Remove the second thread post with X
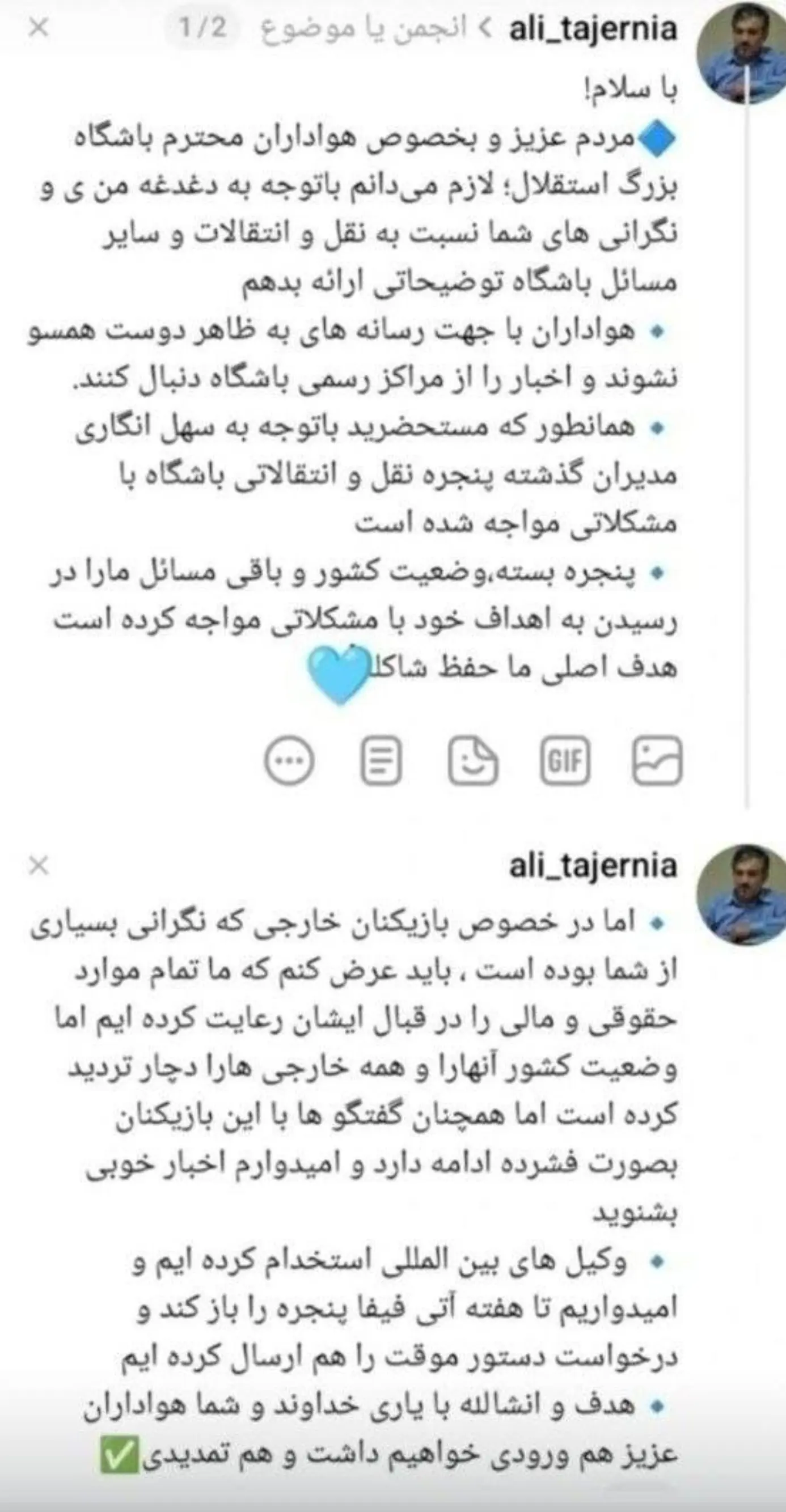The width and height of the screenshot is (786, 1512). [x=39, y=865]
